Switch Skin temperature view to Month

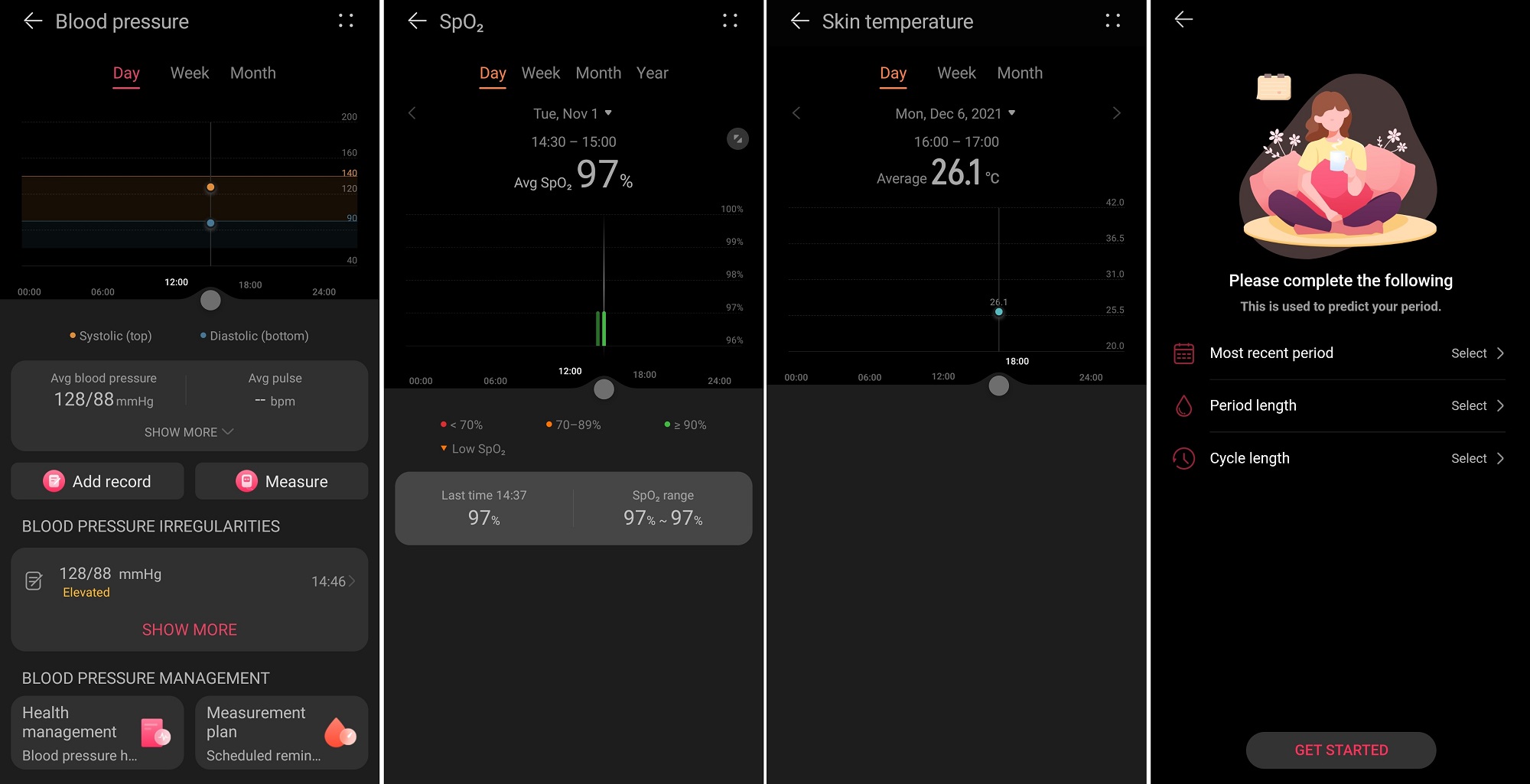tap(1019, 73)
